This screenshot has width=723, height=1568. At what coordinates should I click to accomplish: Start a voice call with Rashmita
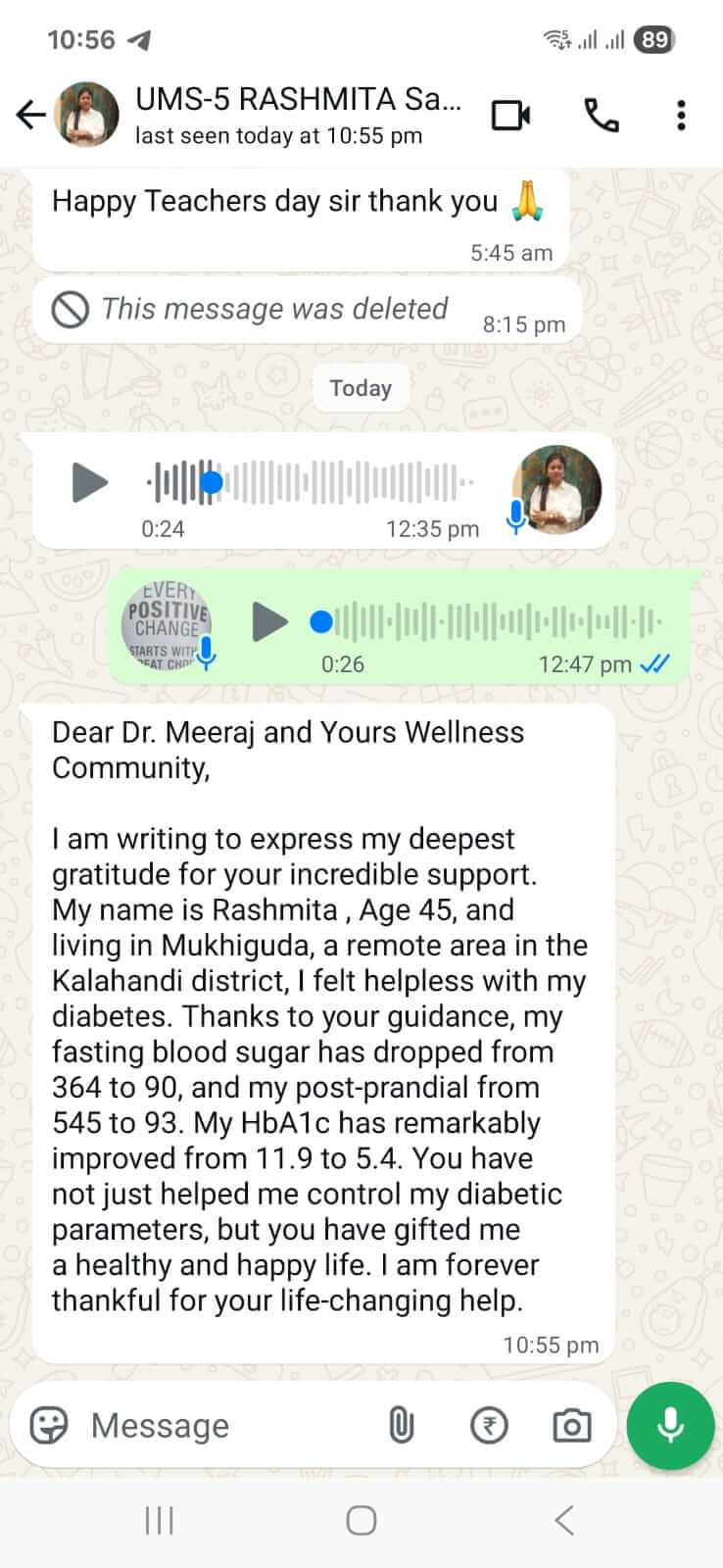click(x=601, y=116)
